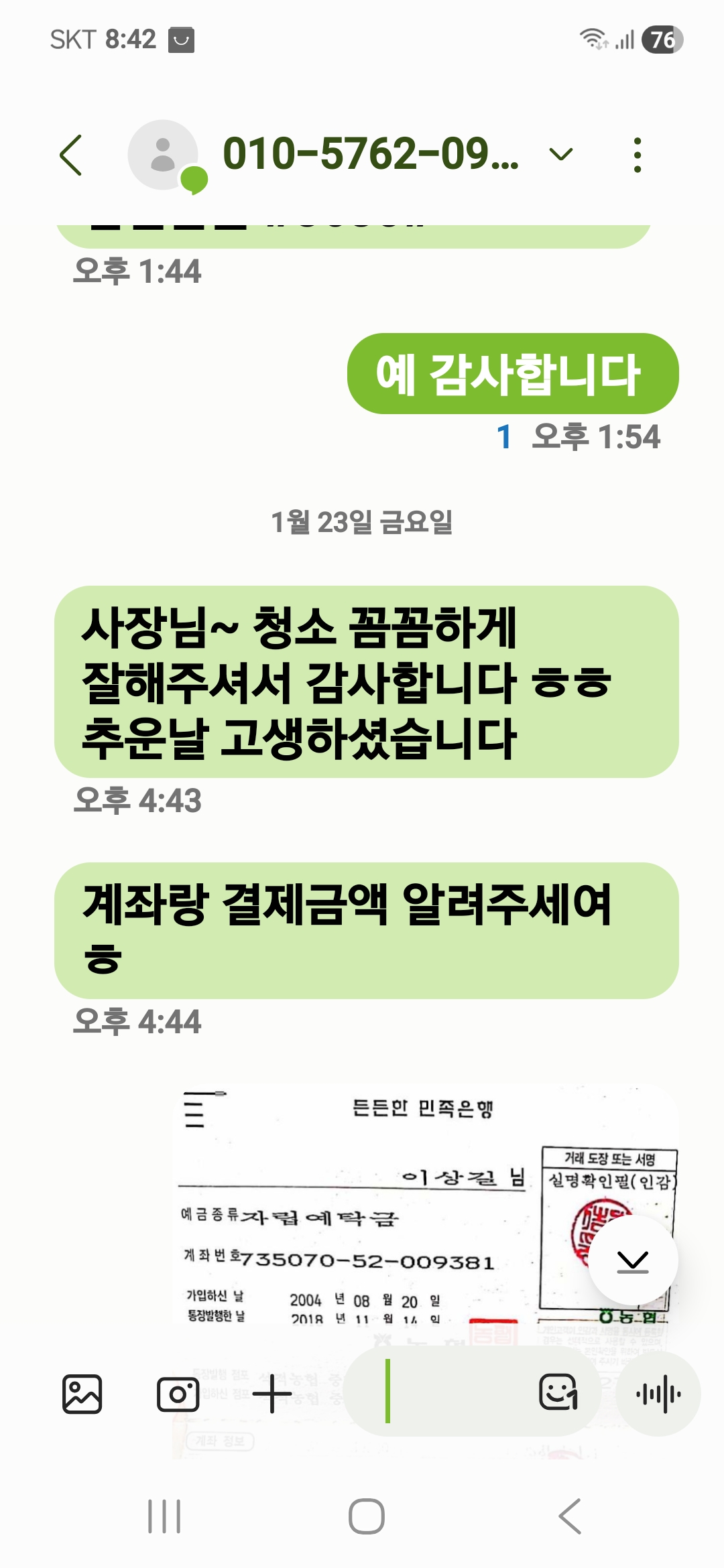Open recent apps in the navigation bar
The image size is (724, 1568).
pyautogui.click(x=164, y=1516)
